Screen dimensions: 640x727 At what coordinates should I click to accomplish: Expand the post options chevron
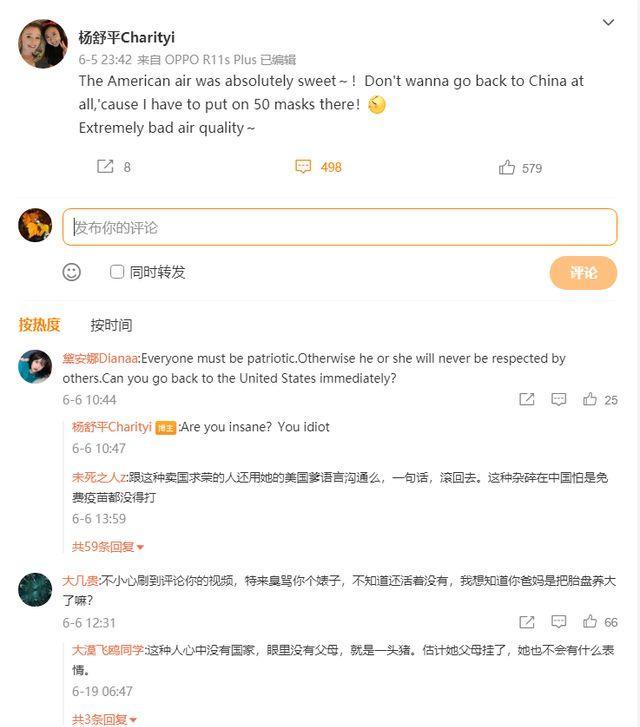[x=608, y=22]
